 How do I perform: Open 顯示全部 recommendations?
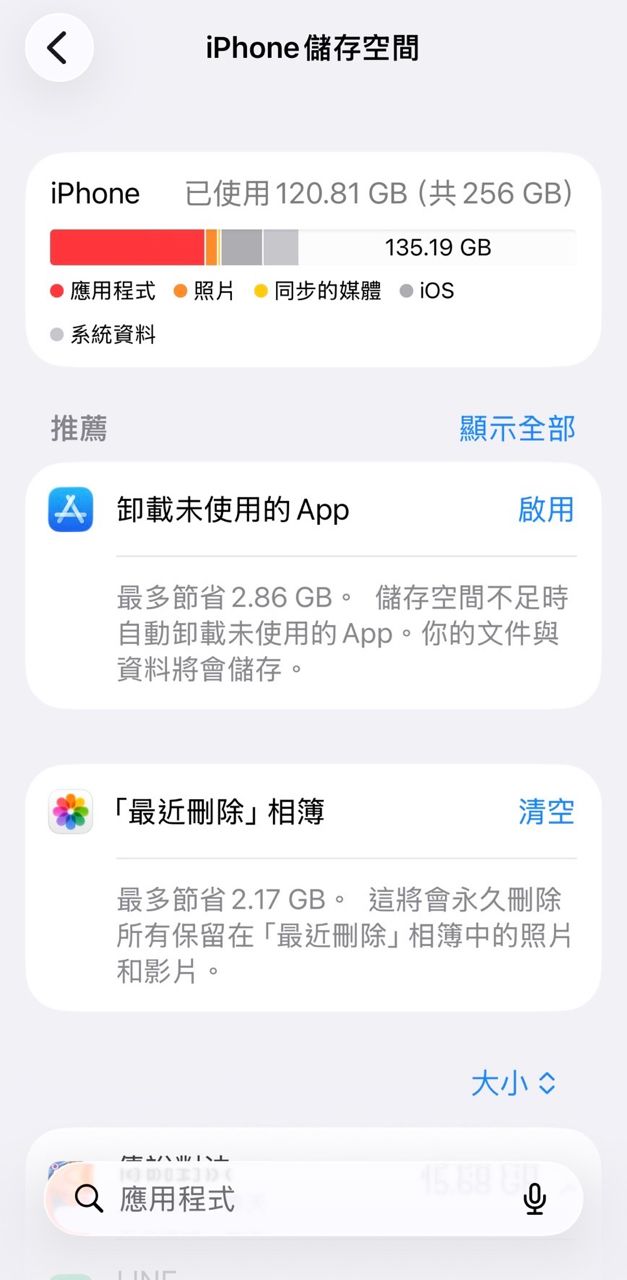(x=517, y=428)
